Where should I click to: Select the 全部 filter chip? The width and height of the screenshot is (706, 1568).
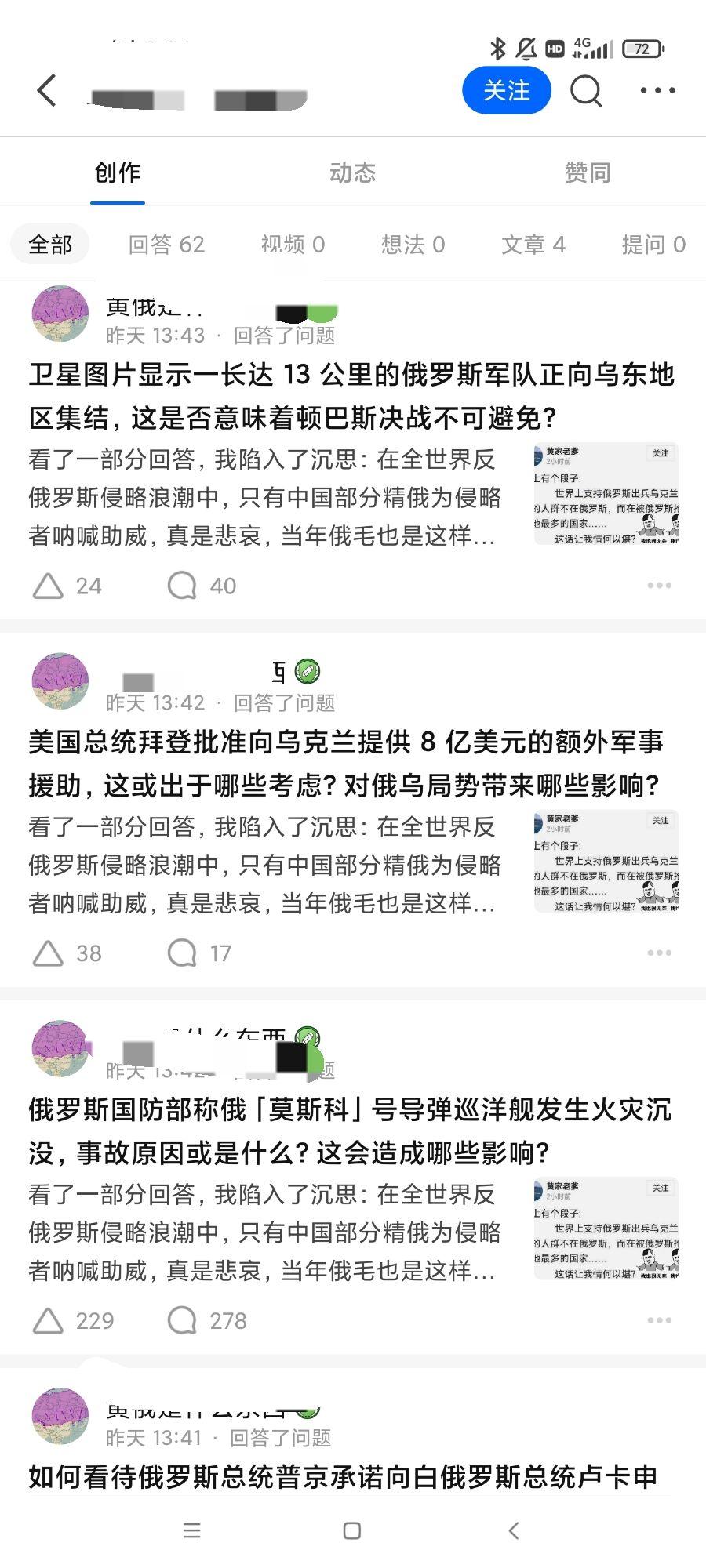[50, 245]
